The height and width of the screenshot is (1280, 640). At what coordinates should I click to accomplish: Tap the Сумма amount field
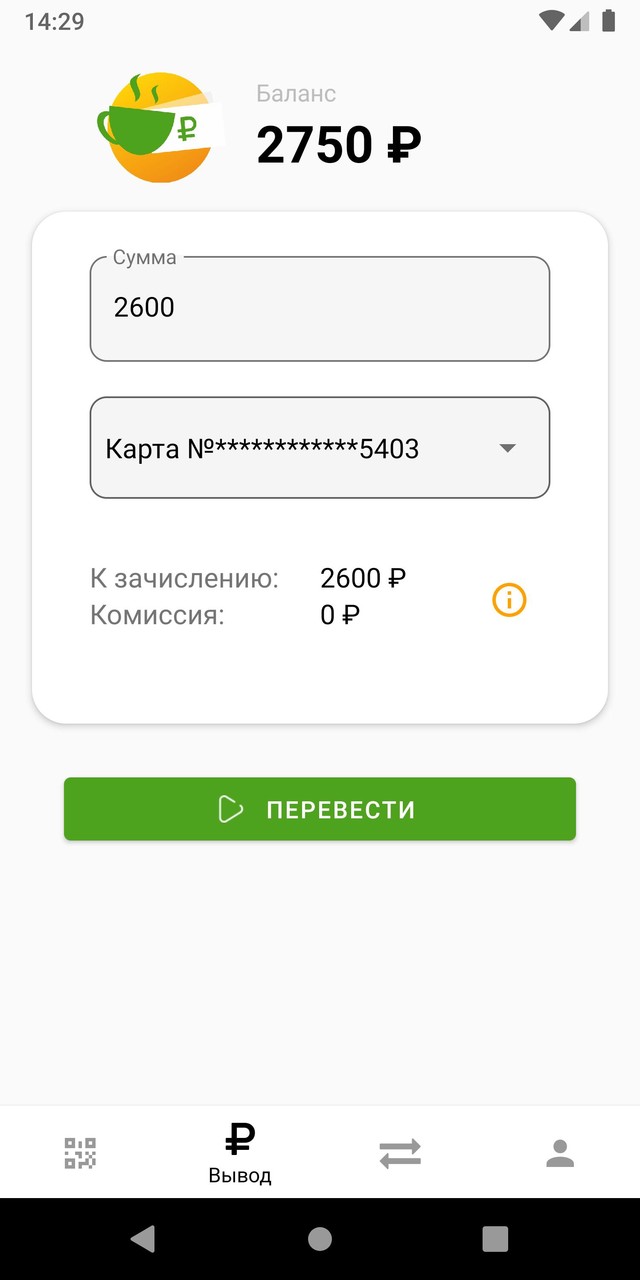[320, 308]
